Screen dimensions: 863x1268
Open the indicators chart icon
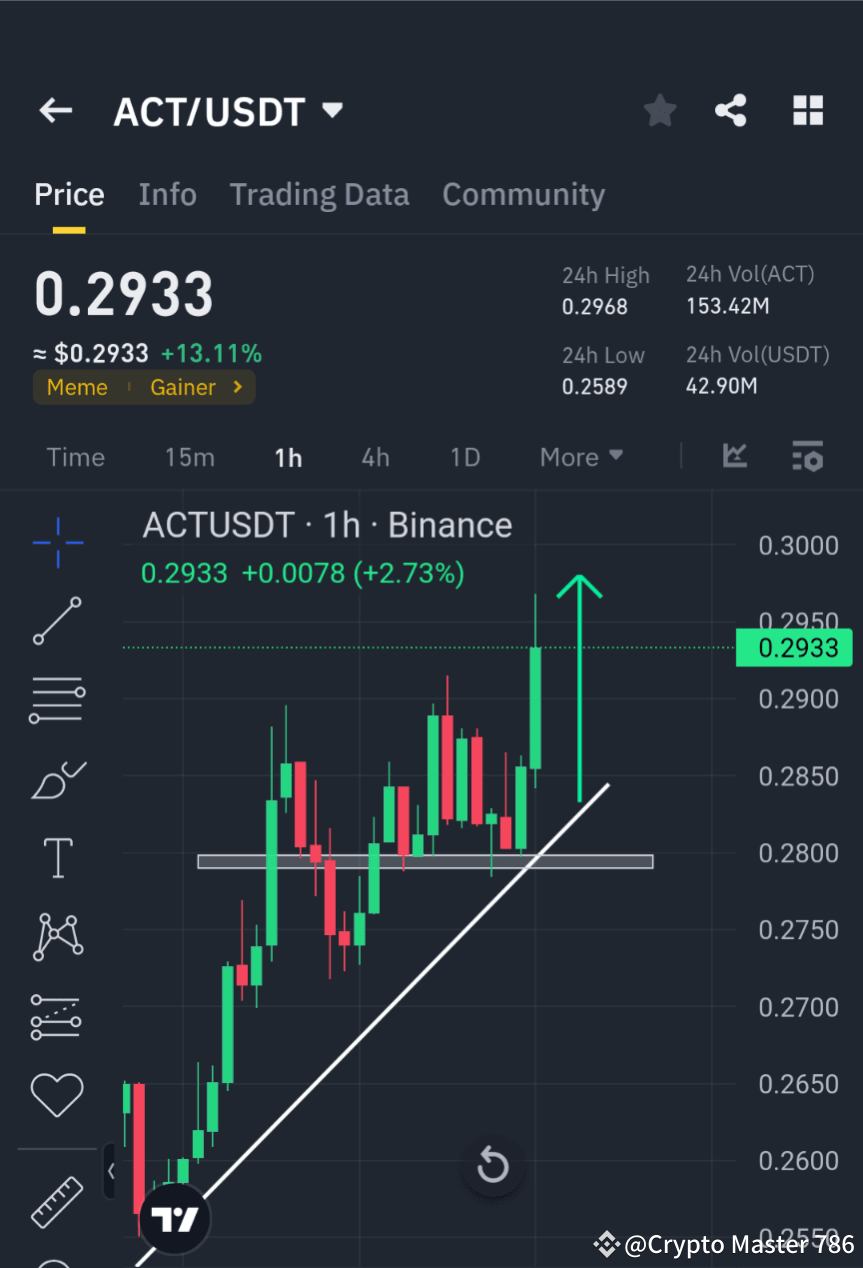(735, 457)
